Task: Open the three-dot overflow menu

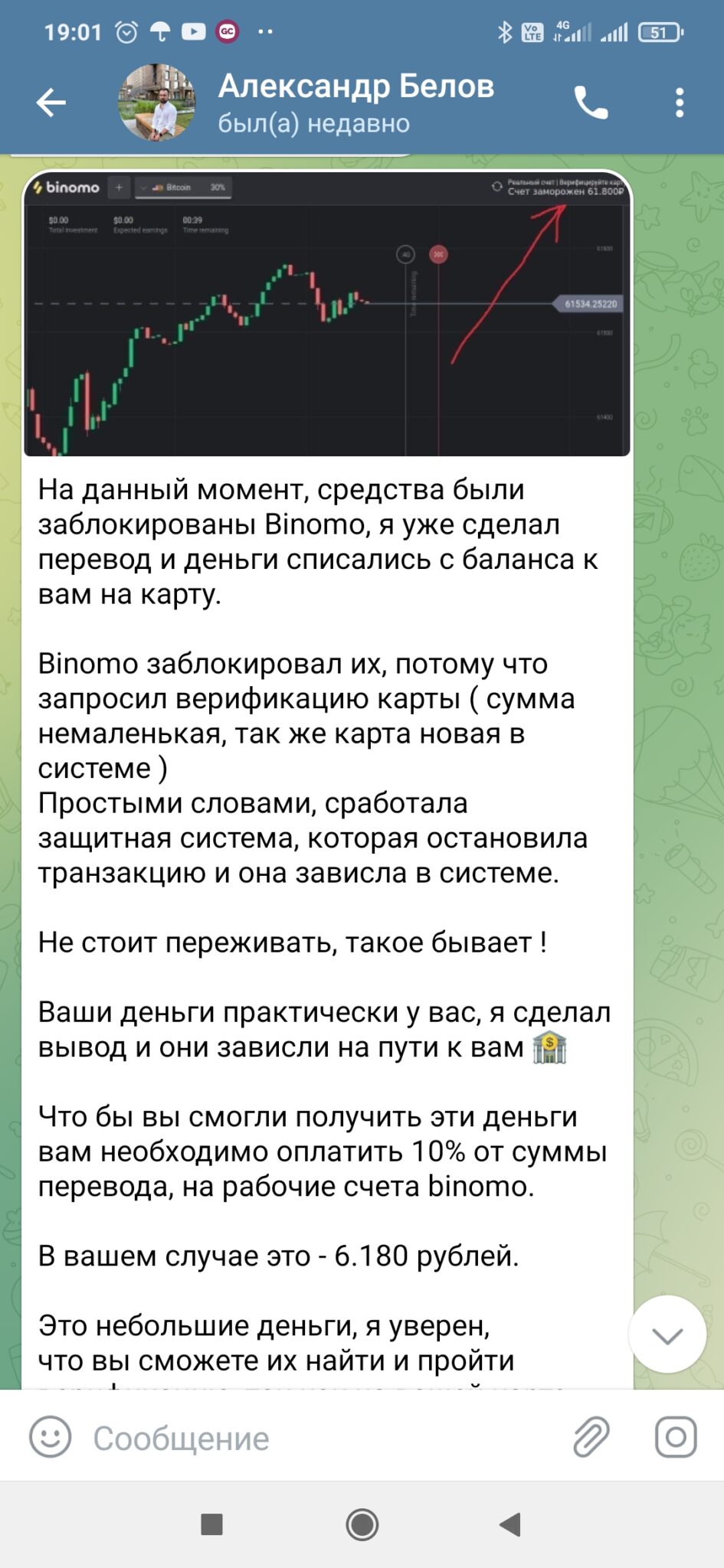Action: [680, 103]
